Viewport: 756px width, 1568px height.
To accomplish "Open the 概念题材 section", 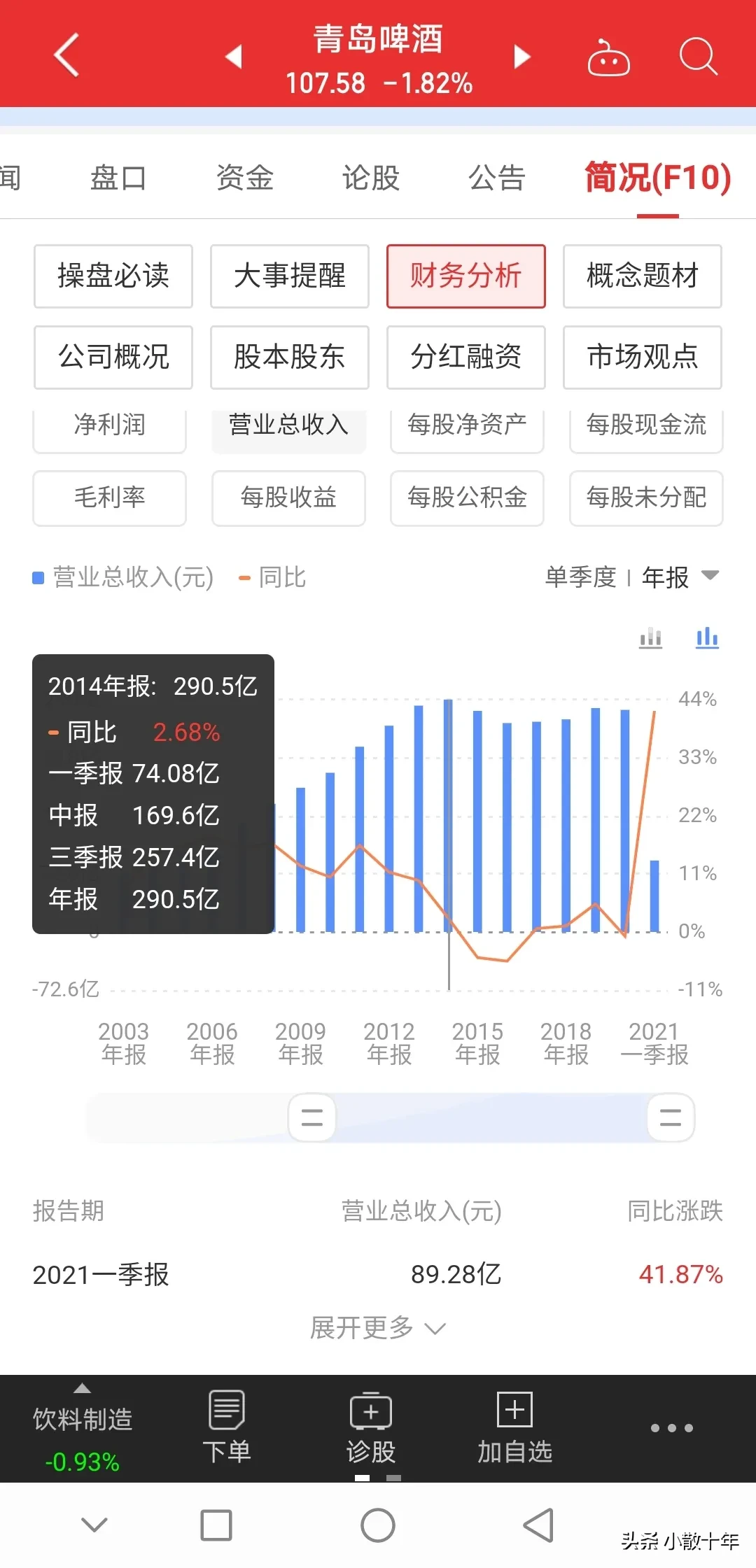I will coord(643,276).
